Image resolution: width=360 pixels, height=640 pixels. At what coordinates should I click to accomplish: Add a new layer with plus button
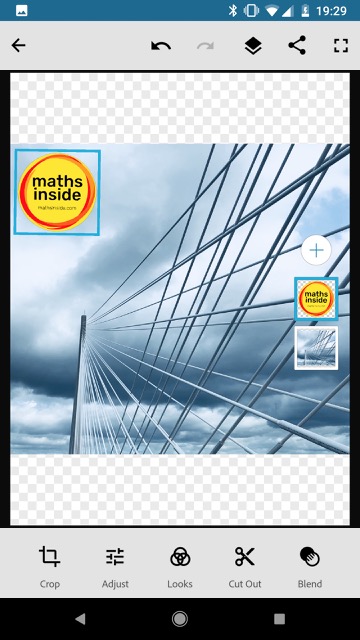tap(316, 250)
